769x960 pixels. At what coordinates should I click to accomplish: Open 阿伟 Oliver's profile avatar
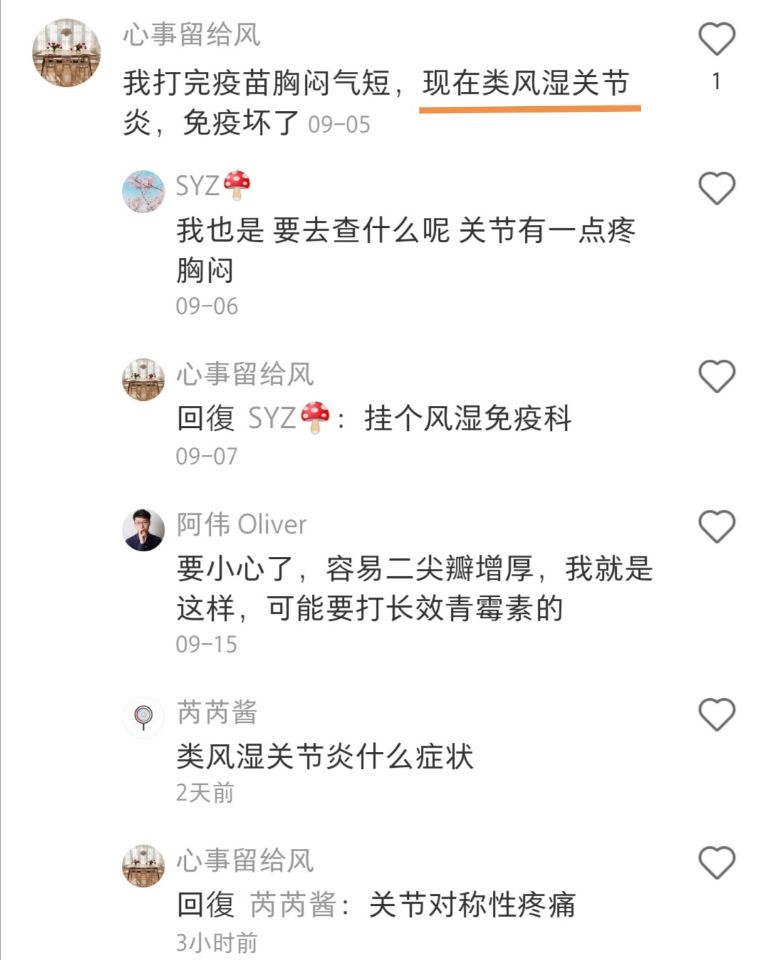coord(143,529)
